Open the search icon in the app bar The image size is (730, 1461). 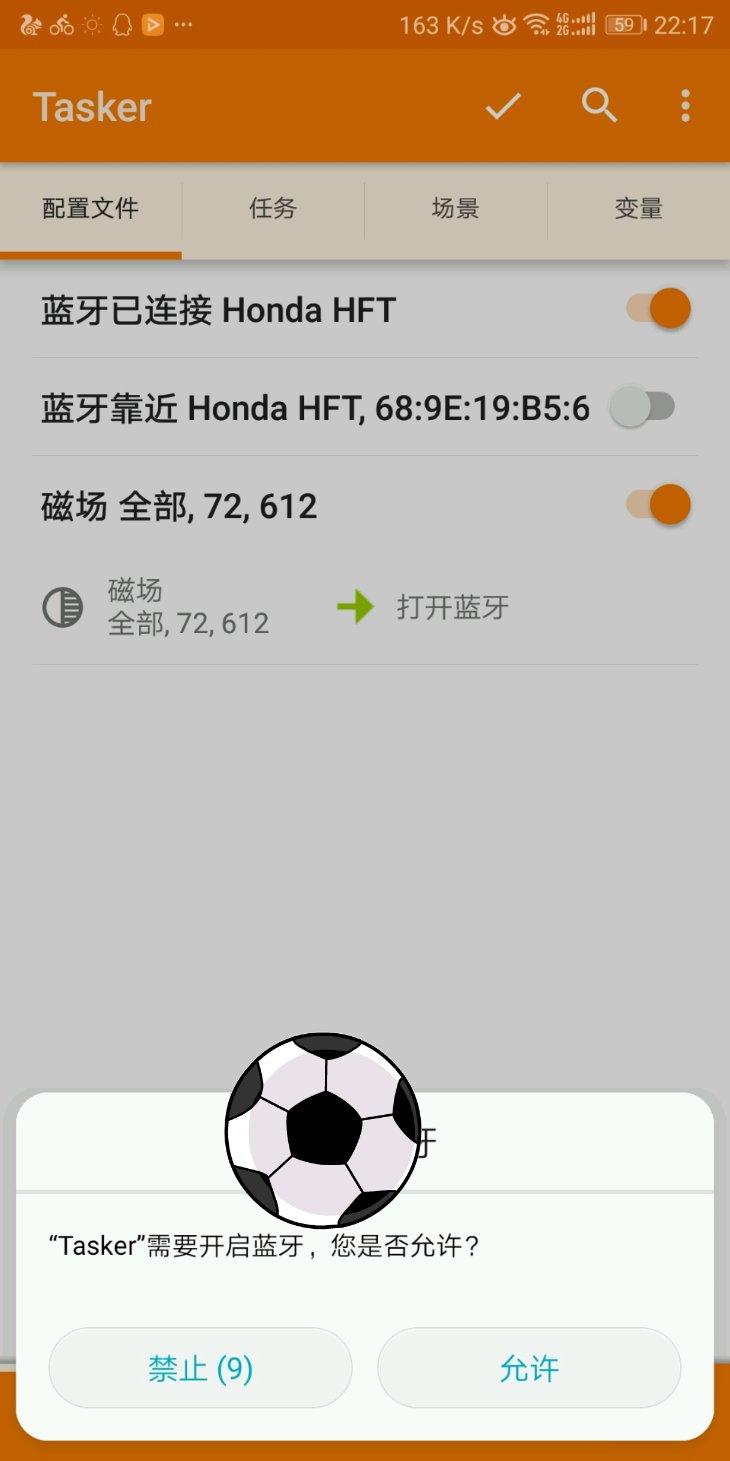[x=600, y=105]
